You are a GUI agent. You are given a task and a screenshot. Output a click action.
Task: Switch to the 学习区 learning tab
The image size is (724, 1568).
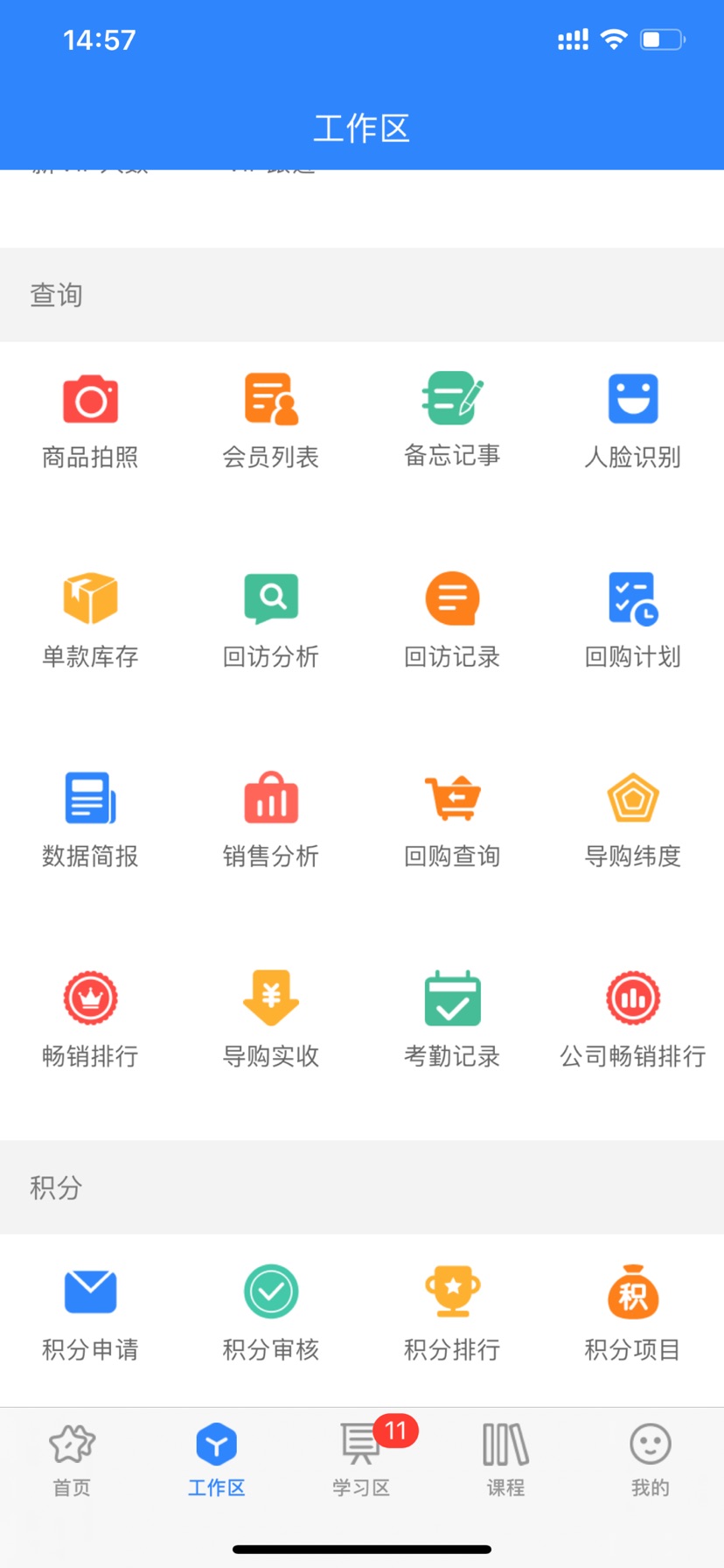coord(361,1459)
